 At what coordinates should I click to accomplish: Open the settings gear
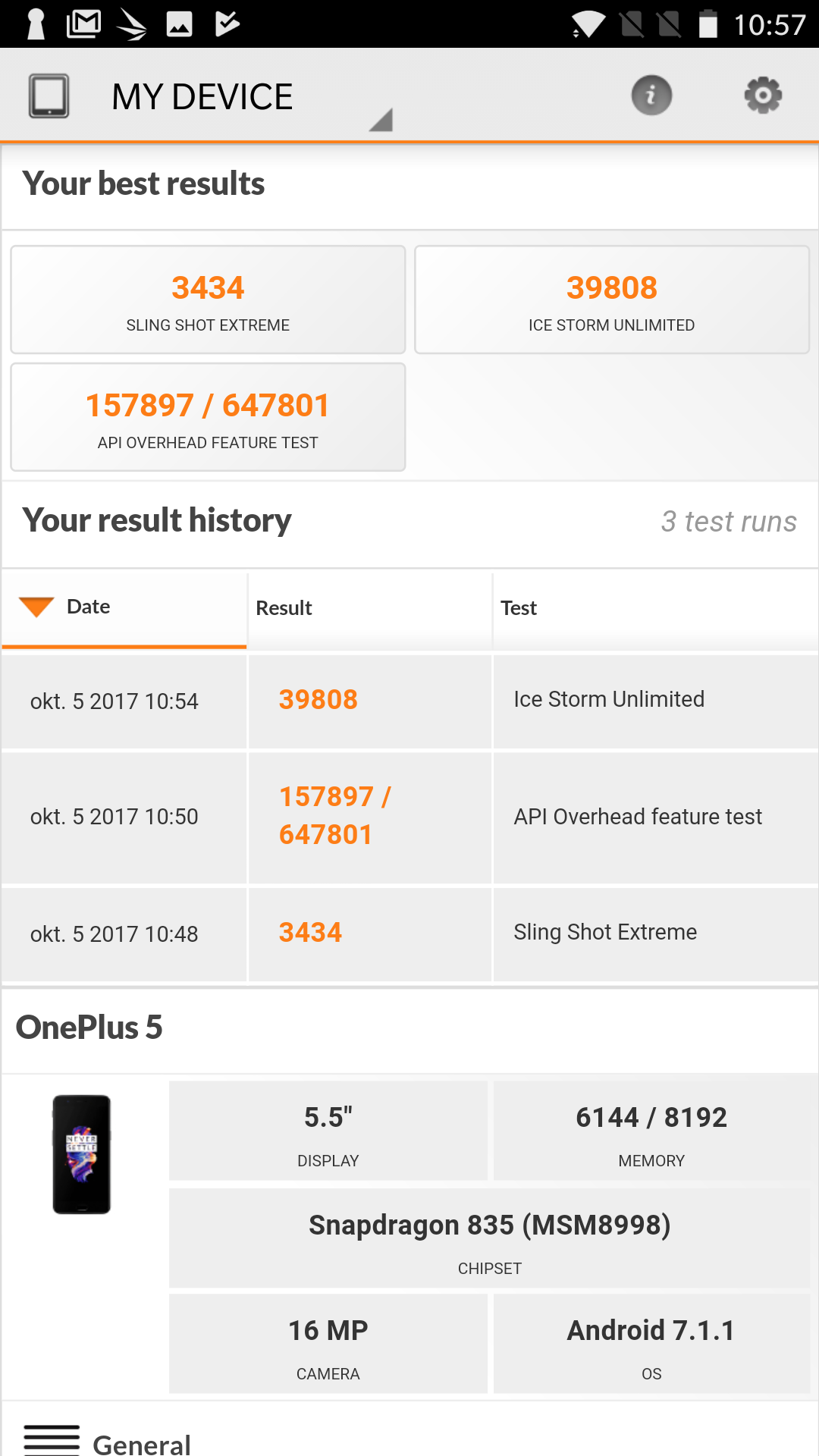(763, 96)
